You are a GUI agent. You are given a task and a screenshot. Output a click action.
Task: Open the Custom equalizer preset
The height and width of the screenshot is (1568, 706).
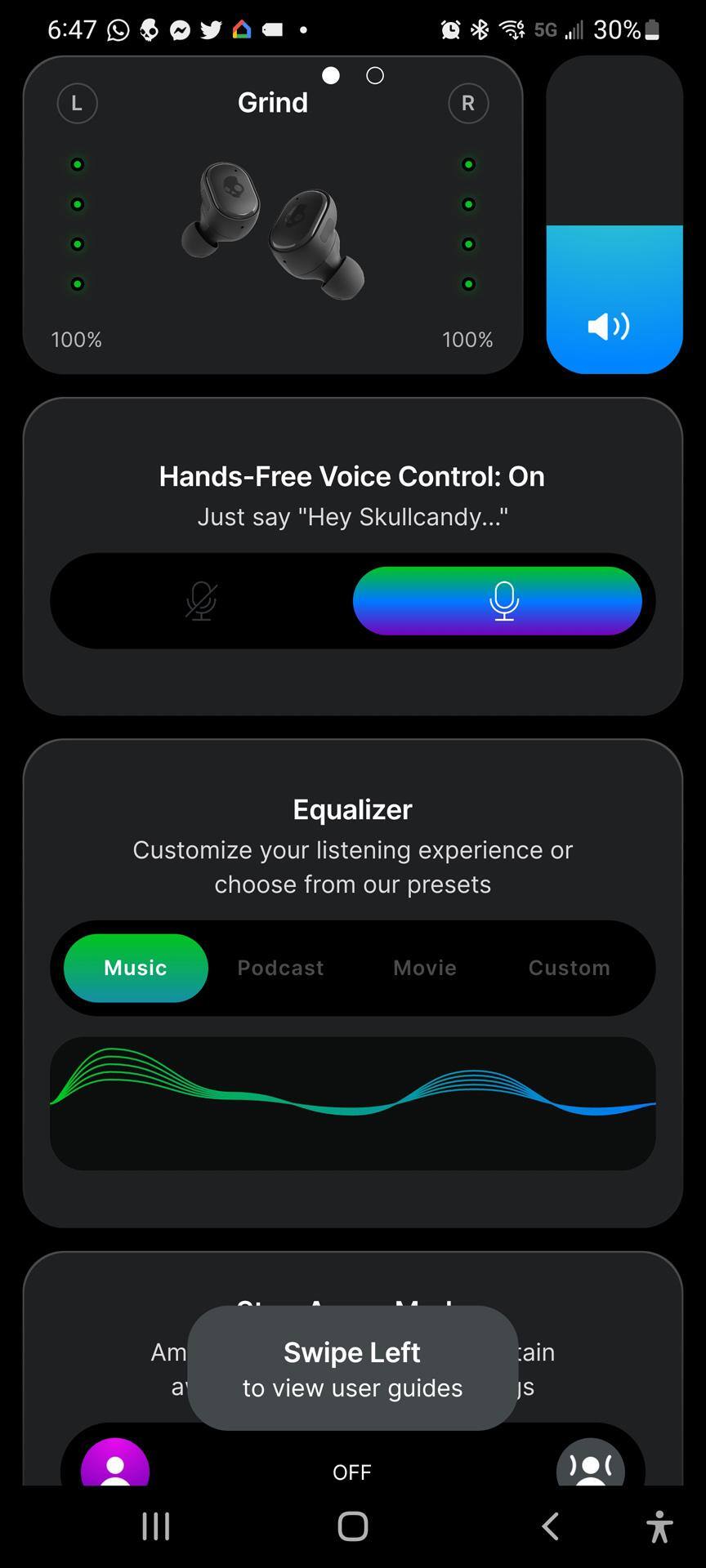tap(569, 968)
